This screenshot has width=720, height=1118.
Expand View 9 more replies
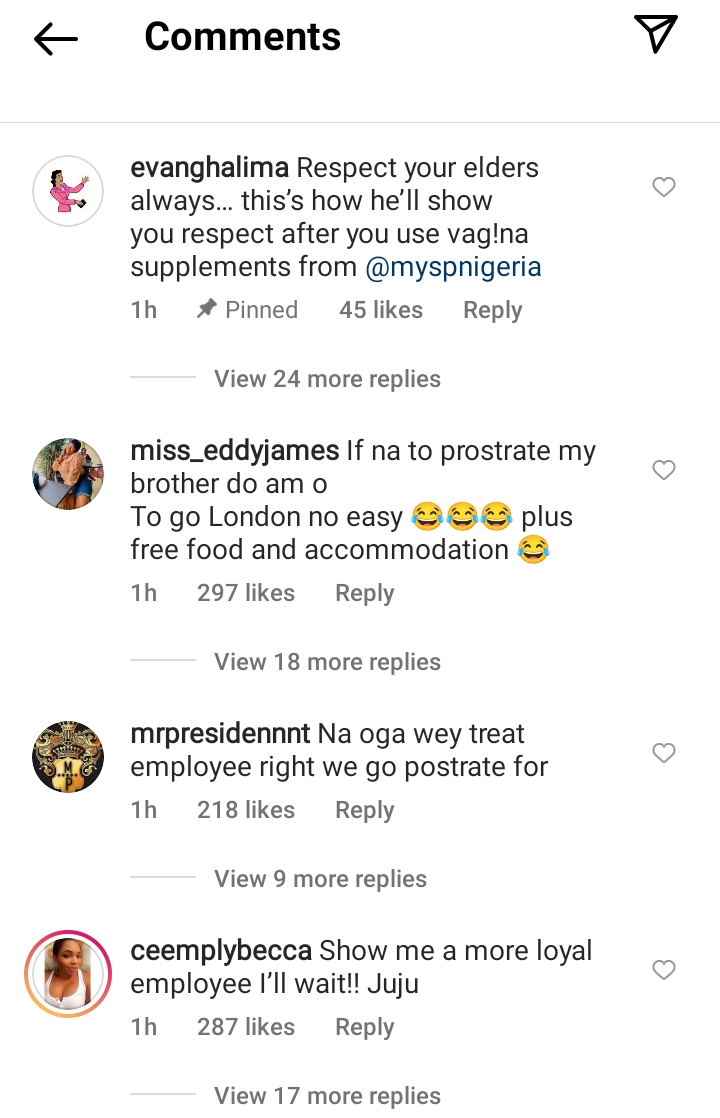pyautogui.click(x=320, y=879)
